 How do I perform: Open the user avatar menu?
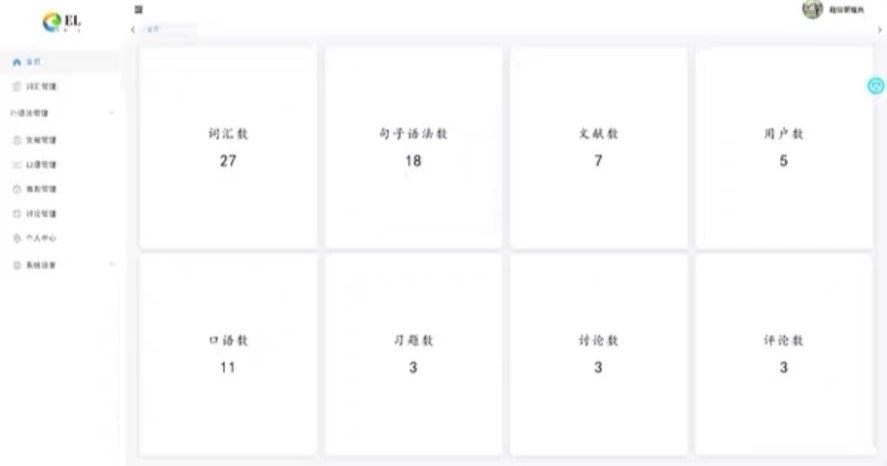click(x=813, y=9)
